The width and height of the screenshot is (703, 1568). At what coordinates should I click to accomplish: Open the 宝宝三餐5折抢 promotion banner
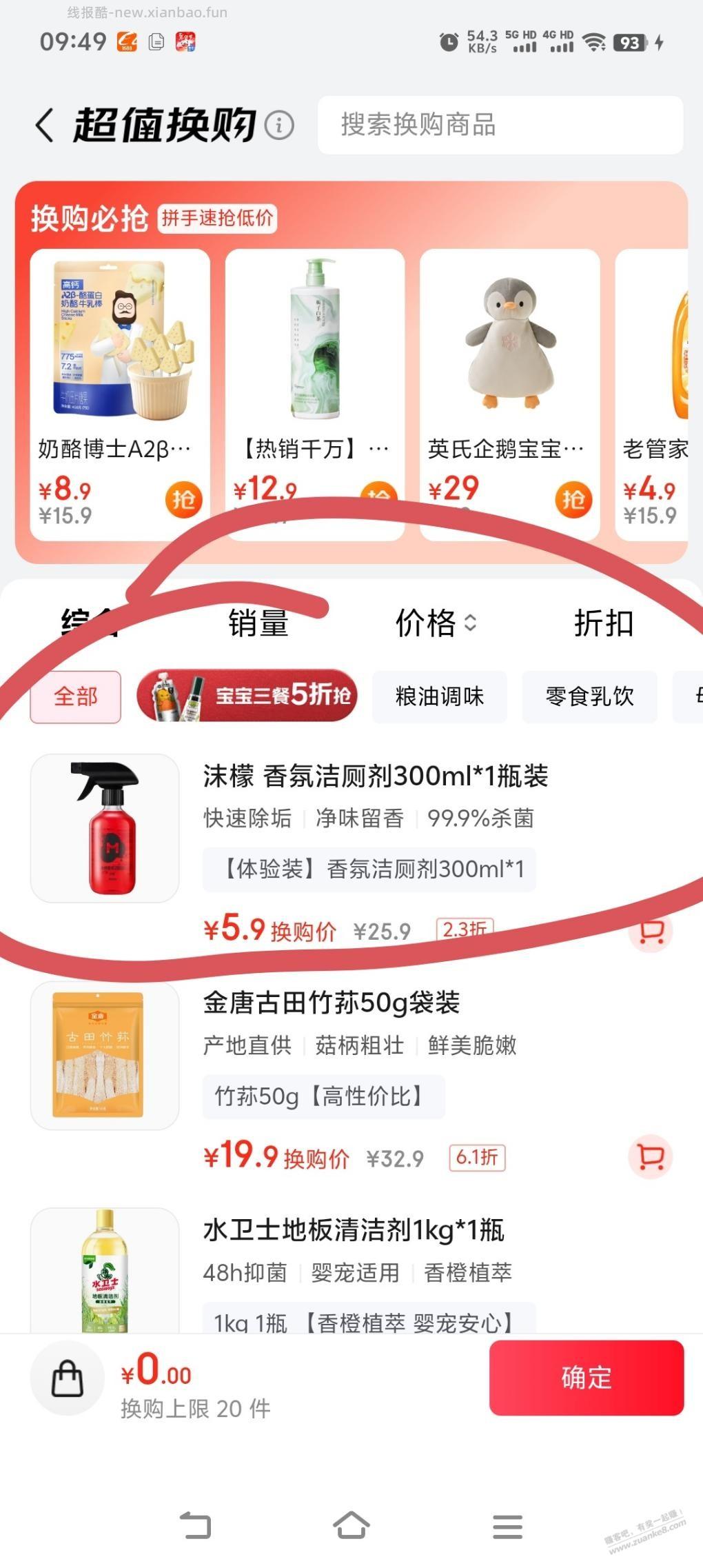(x=248, y=696)
